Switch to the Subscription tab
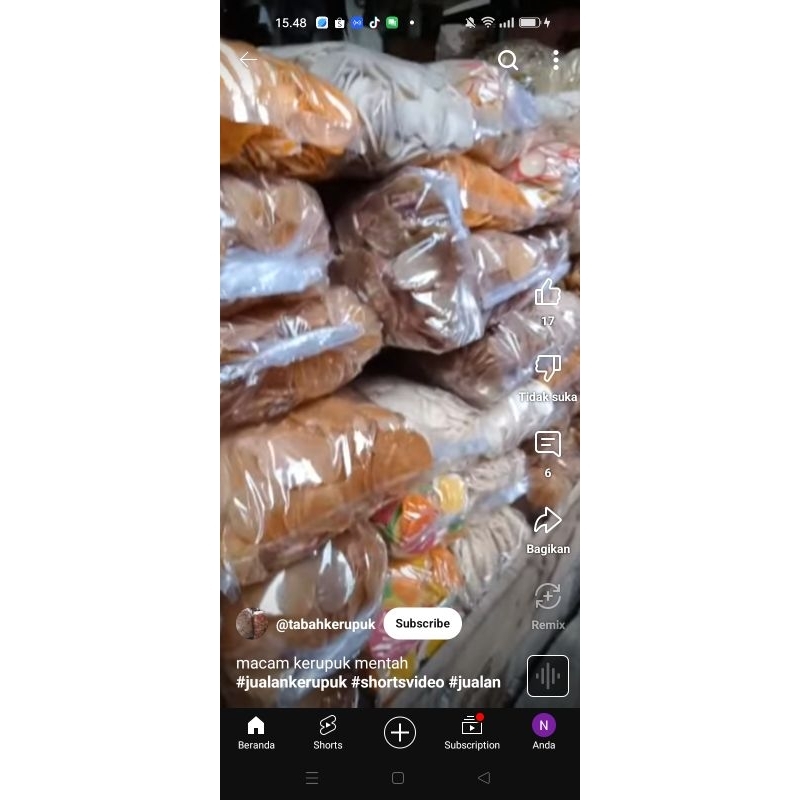The image size is (800, 800). [472, 733]
